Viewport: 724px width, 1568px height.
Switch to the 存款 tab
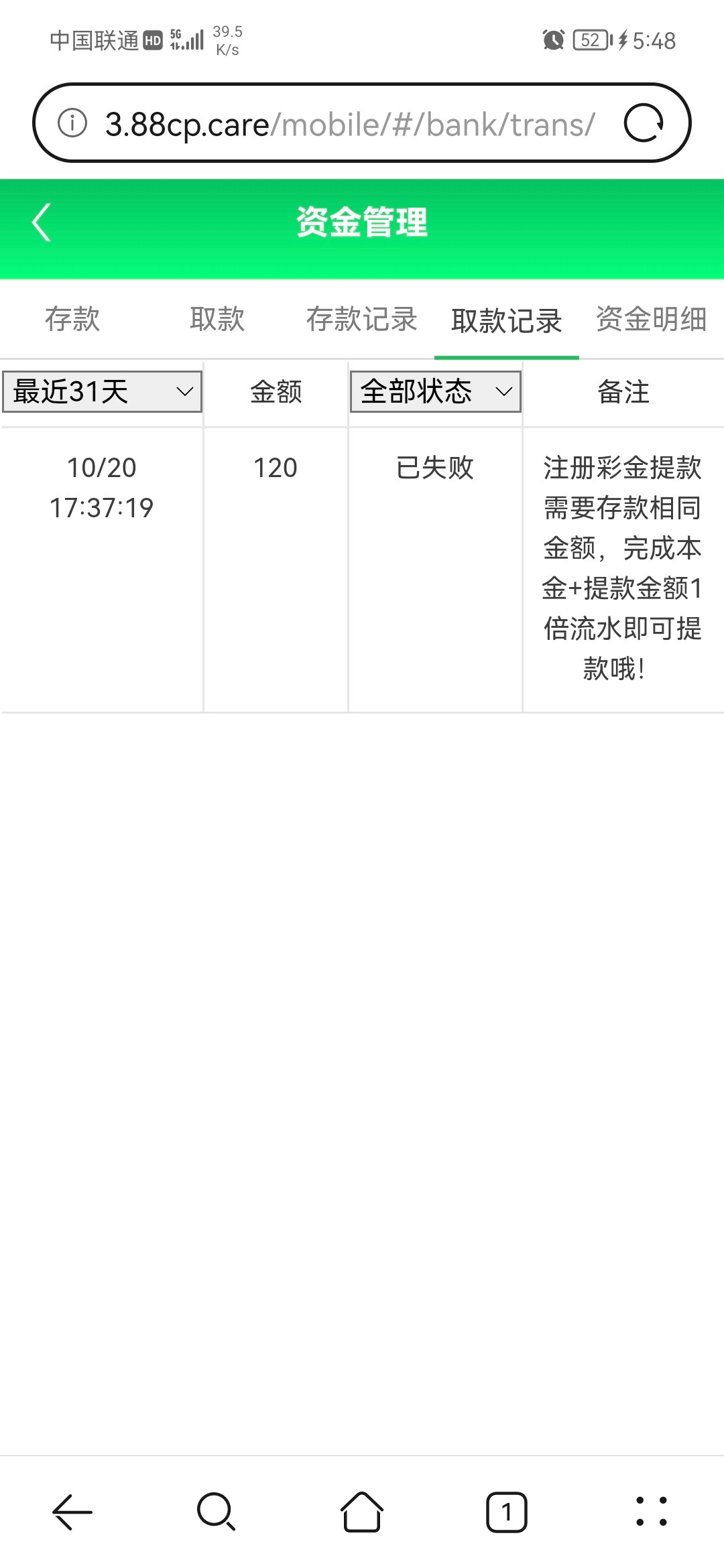(x=72, y=319)
